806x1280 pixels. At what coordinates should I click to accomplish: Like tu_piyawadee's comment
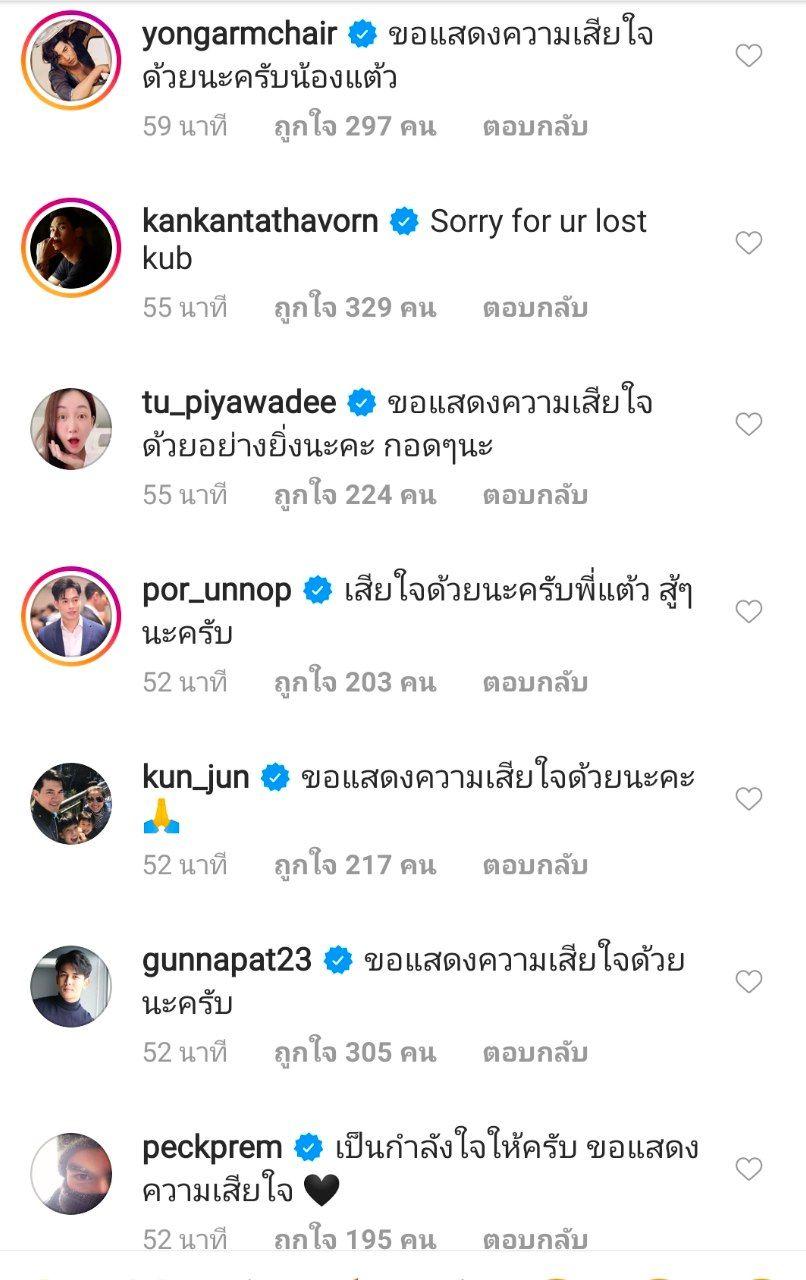click(x=749, y=425)
